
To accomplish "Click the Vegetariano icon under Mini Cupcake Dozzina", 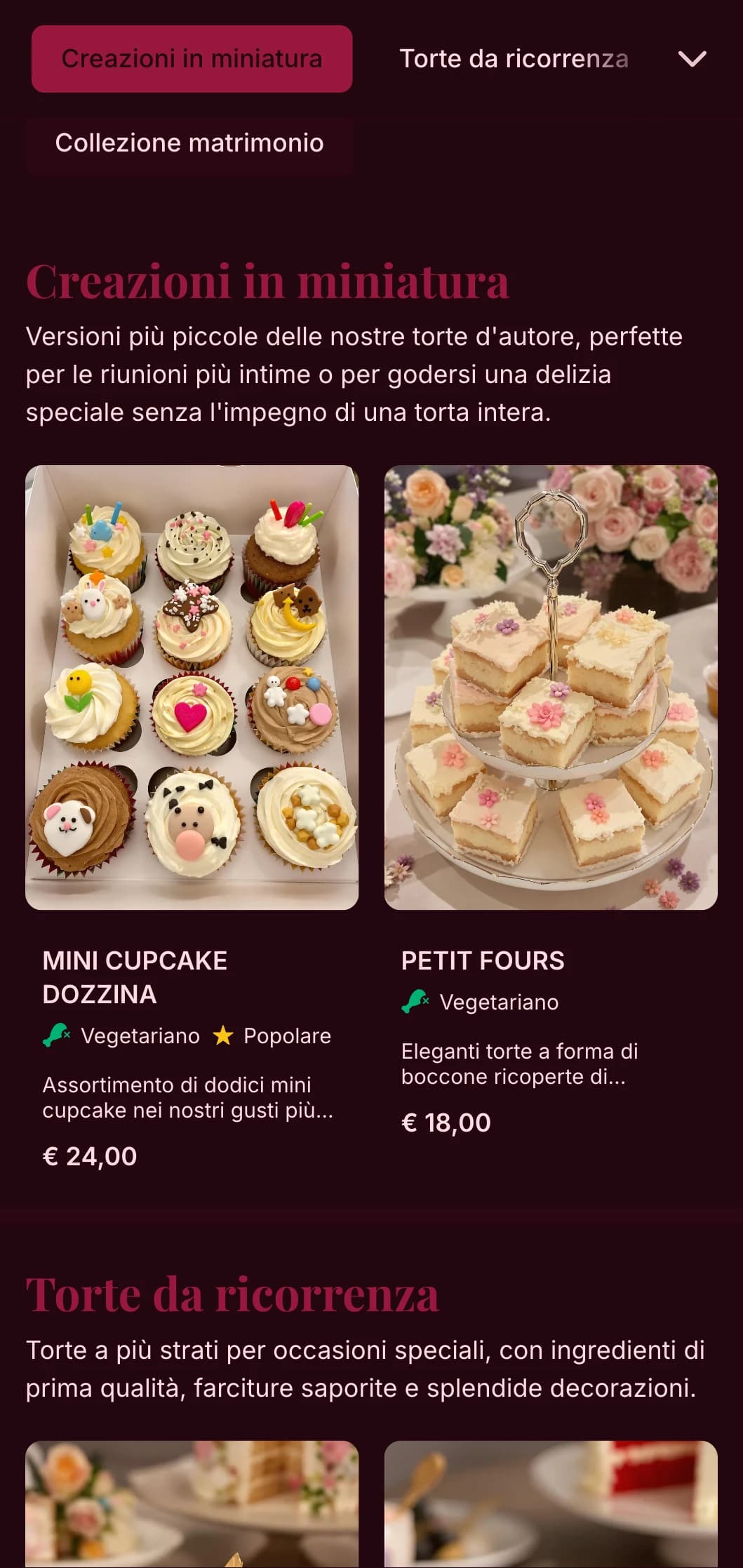I will click(56, 1035).
